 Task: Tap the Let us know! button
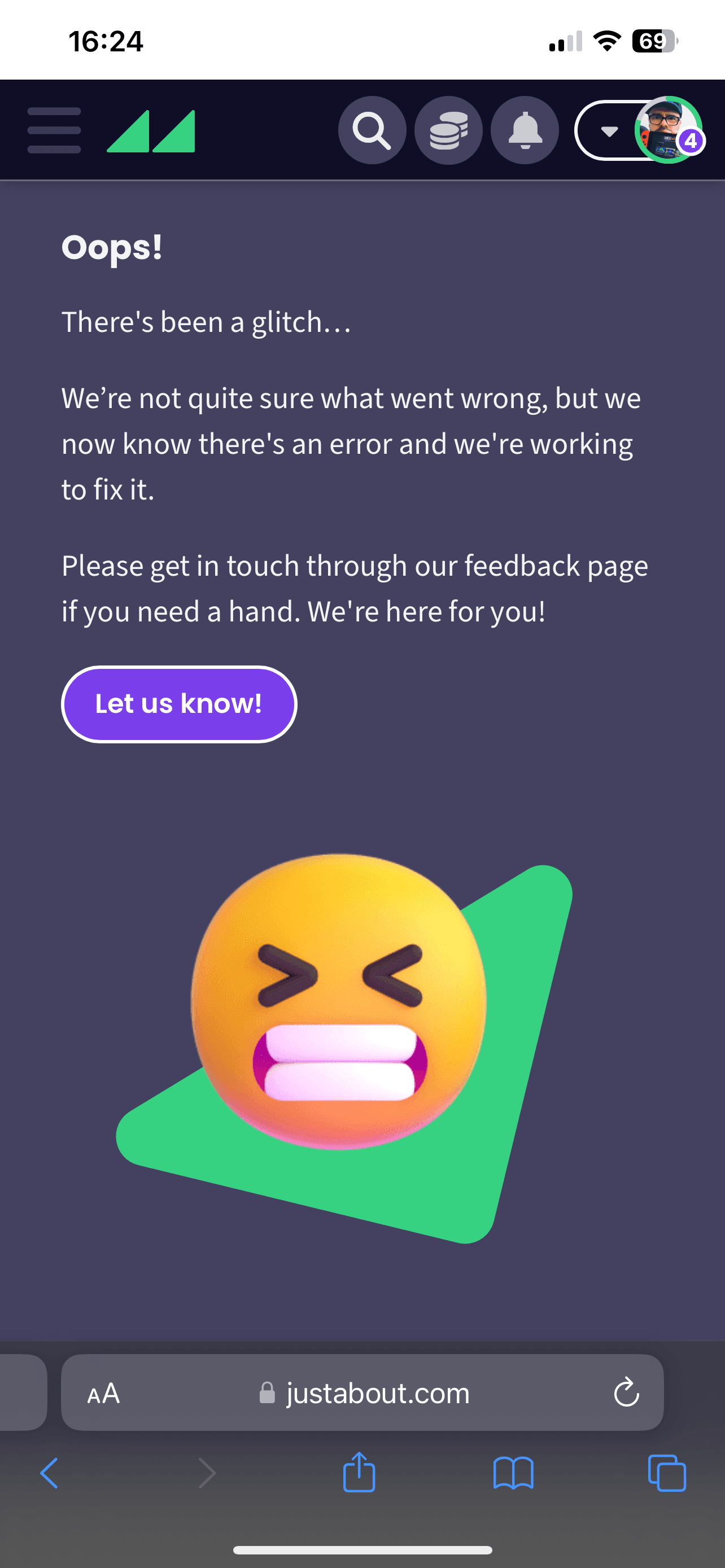tap(179, 704)
